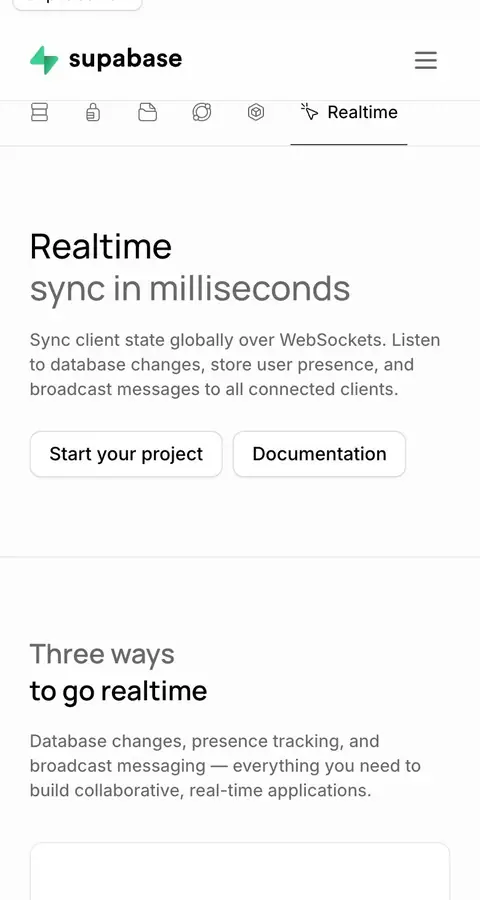Tap Start your project button
This screenshot has height=900, width=480.
point(126,454)
